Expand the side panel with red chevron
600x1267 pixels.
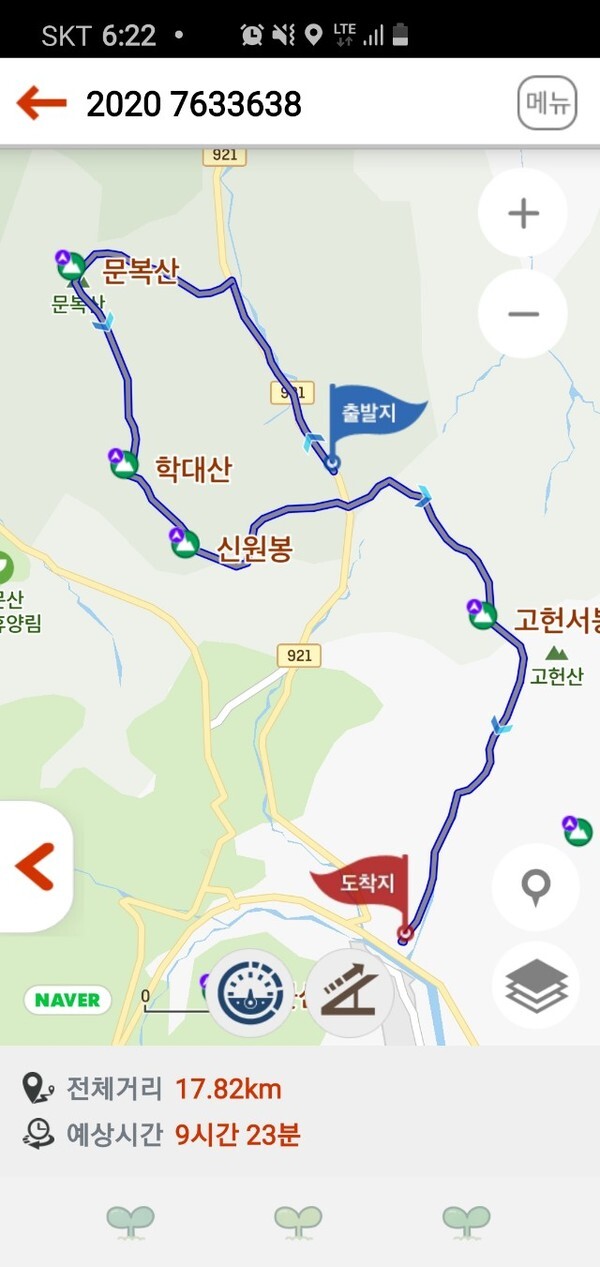point(35,866)
